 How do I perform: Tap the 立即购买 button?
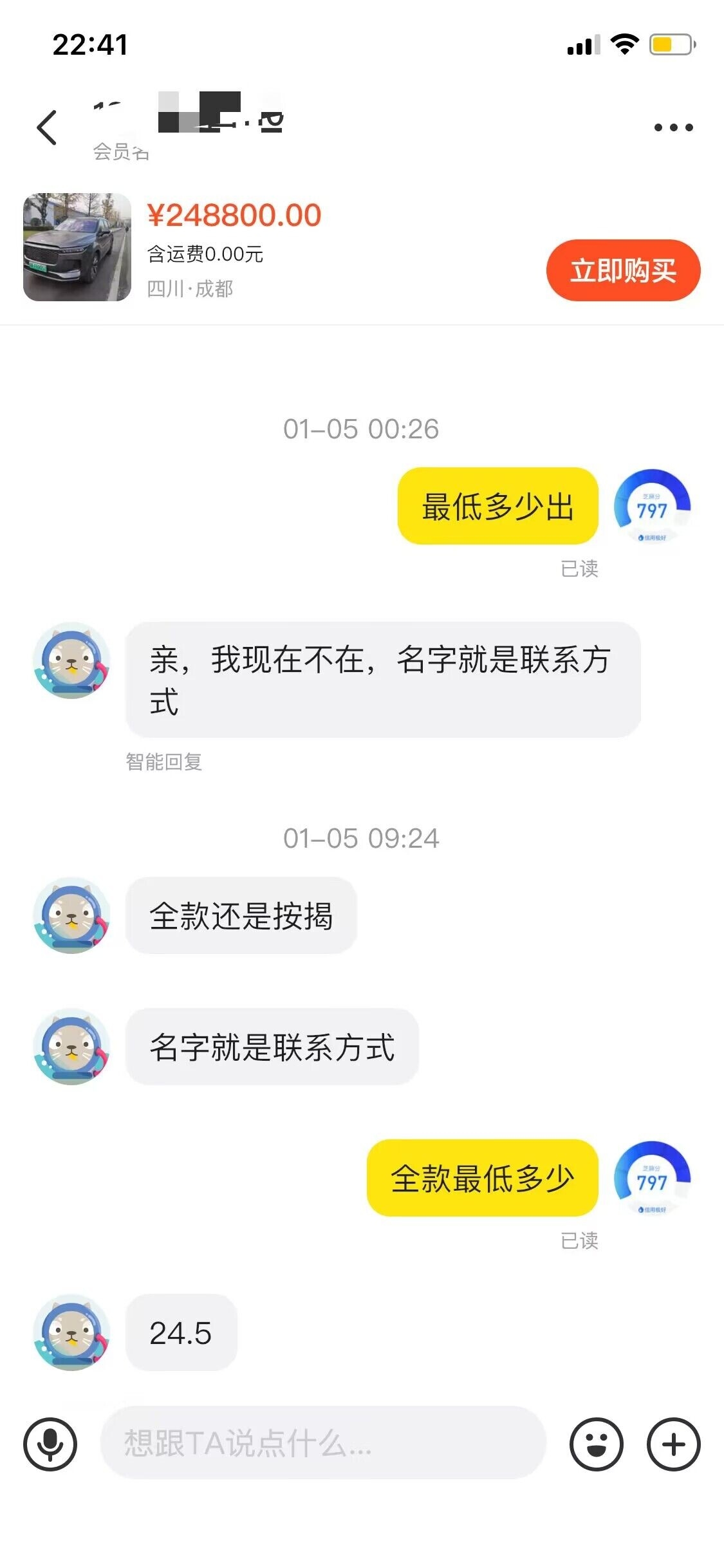click(623, 270)
